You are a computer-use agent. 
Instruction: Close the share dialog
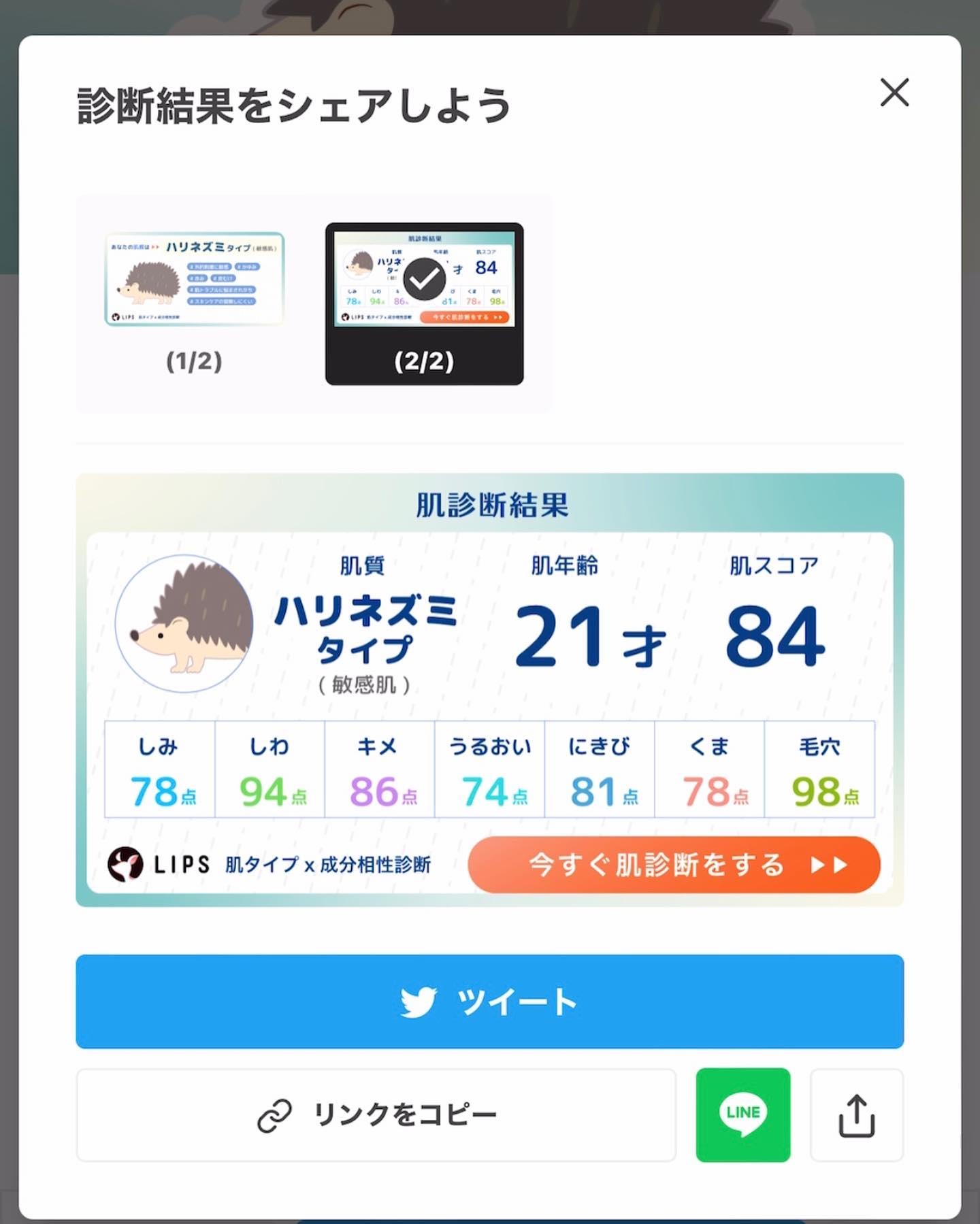point(894,93)
